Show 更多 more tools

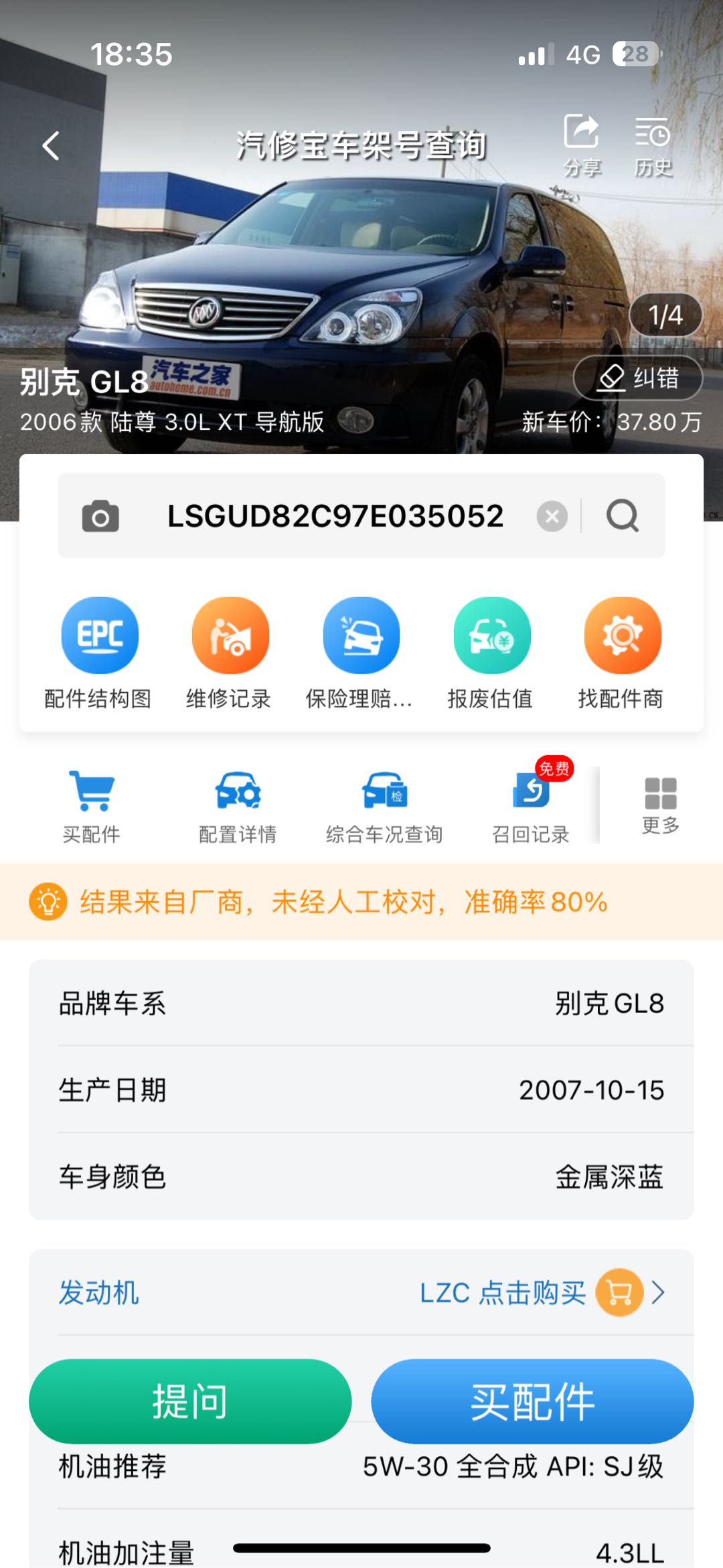tap(661, 805)
